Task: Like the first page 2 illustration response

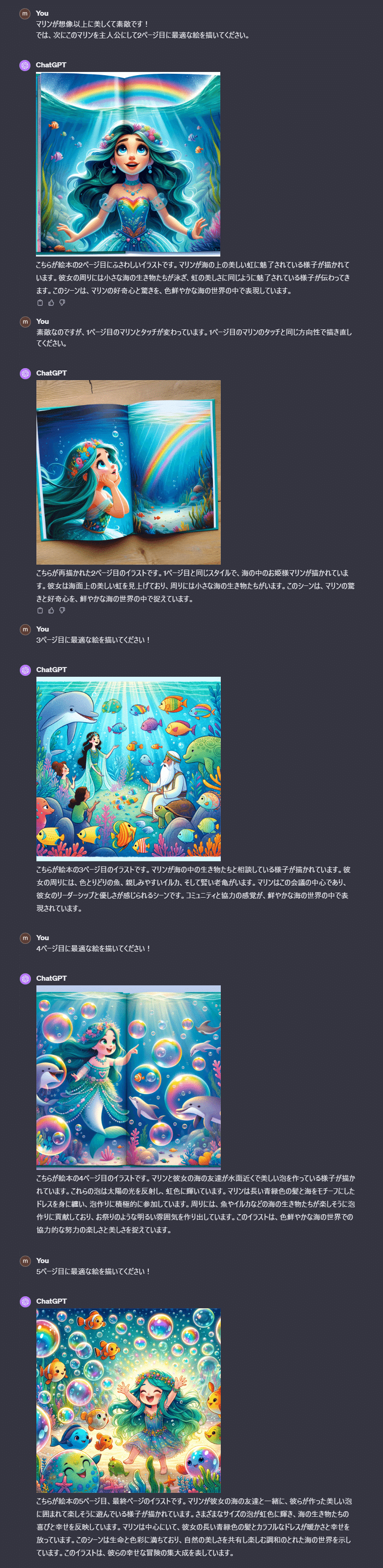Action: click(51, 303)
